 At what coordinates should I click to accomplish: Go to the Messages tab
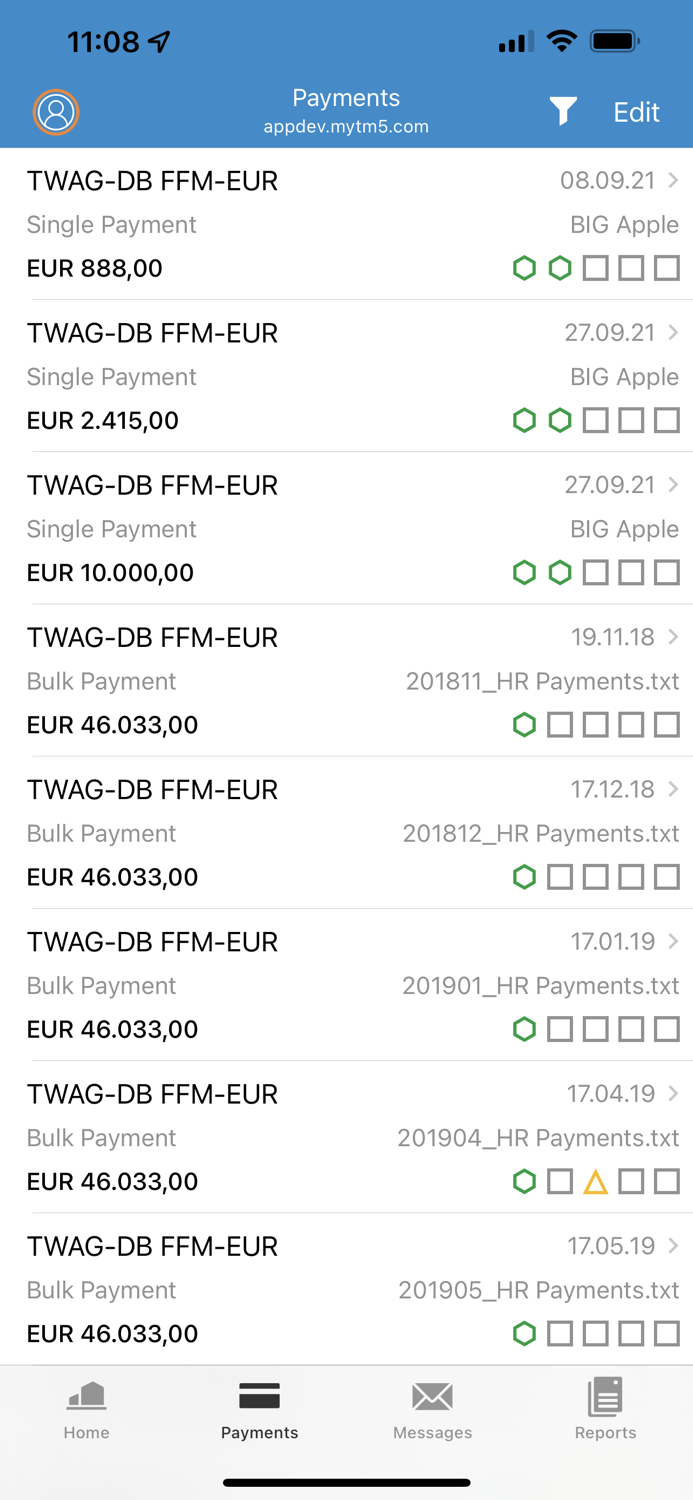click(x=432, y=1410)
